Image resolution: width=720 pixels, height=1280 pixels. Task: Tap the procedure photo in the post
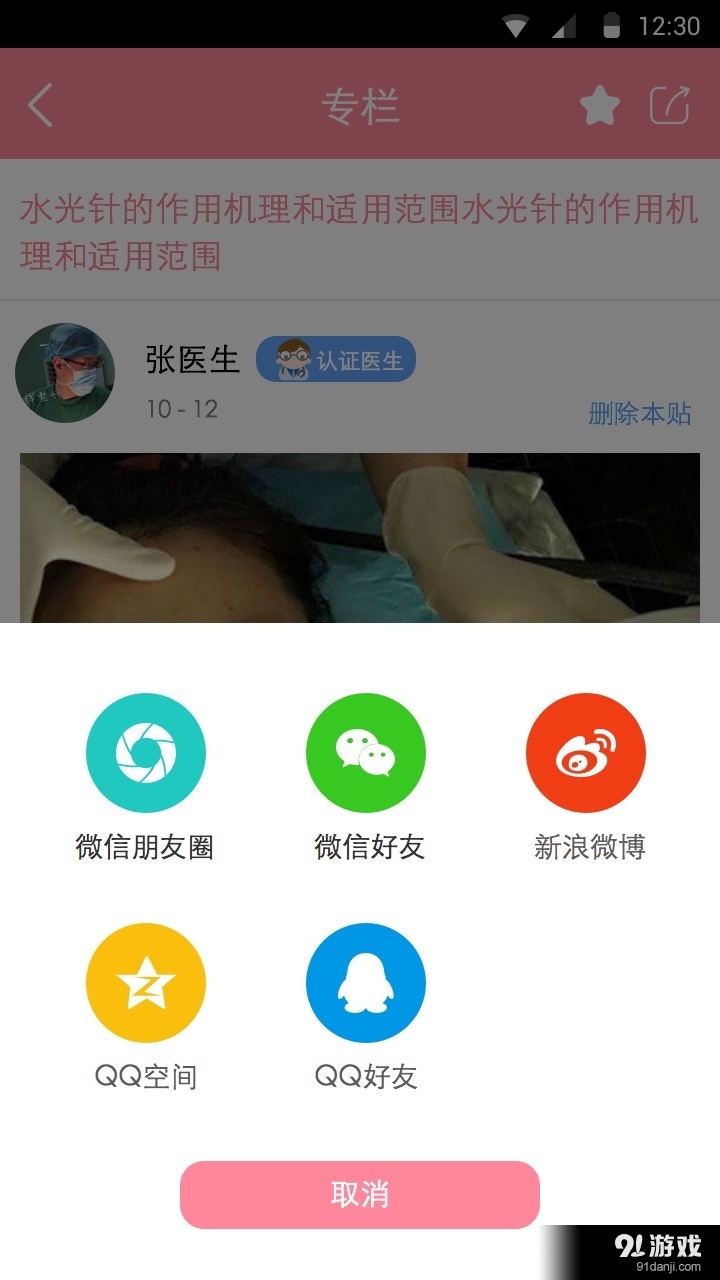coord(360,537)
